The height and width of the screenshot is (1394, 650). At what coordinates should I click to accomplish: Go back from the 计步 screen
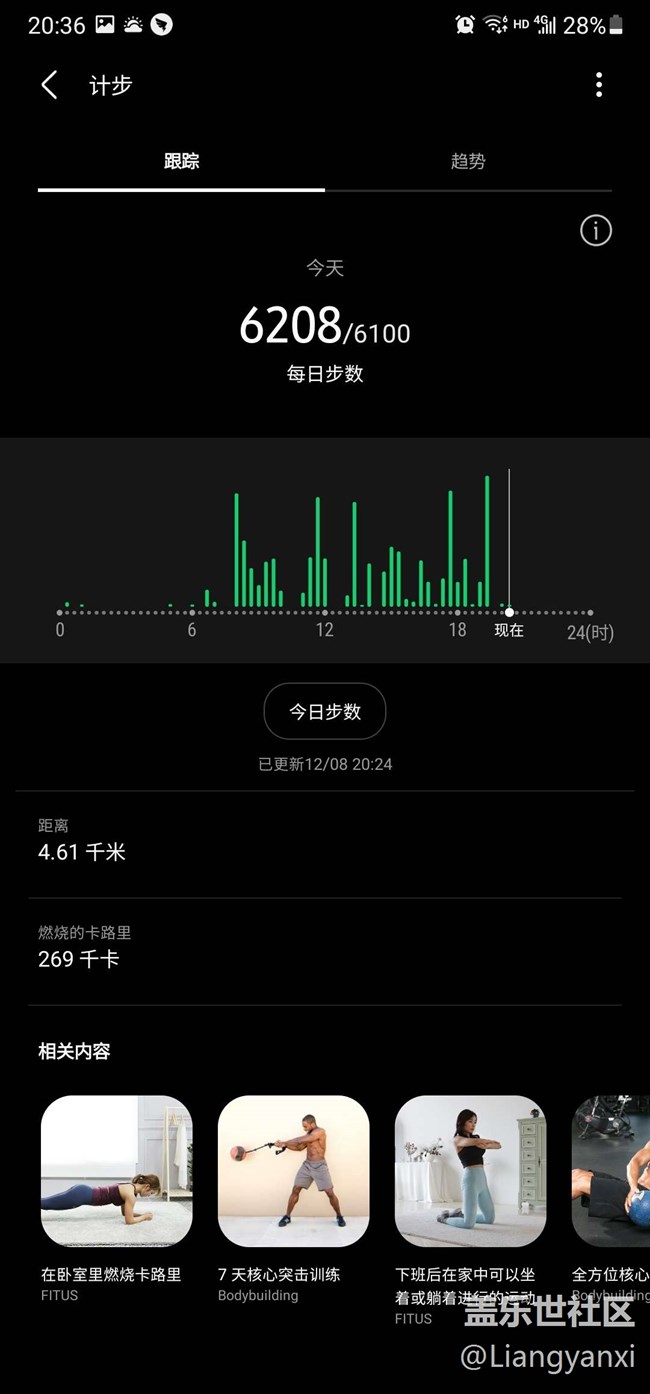coord(49,85)
